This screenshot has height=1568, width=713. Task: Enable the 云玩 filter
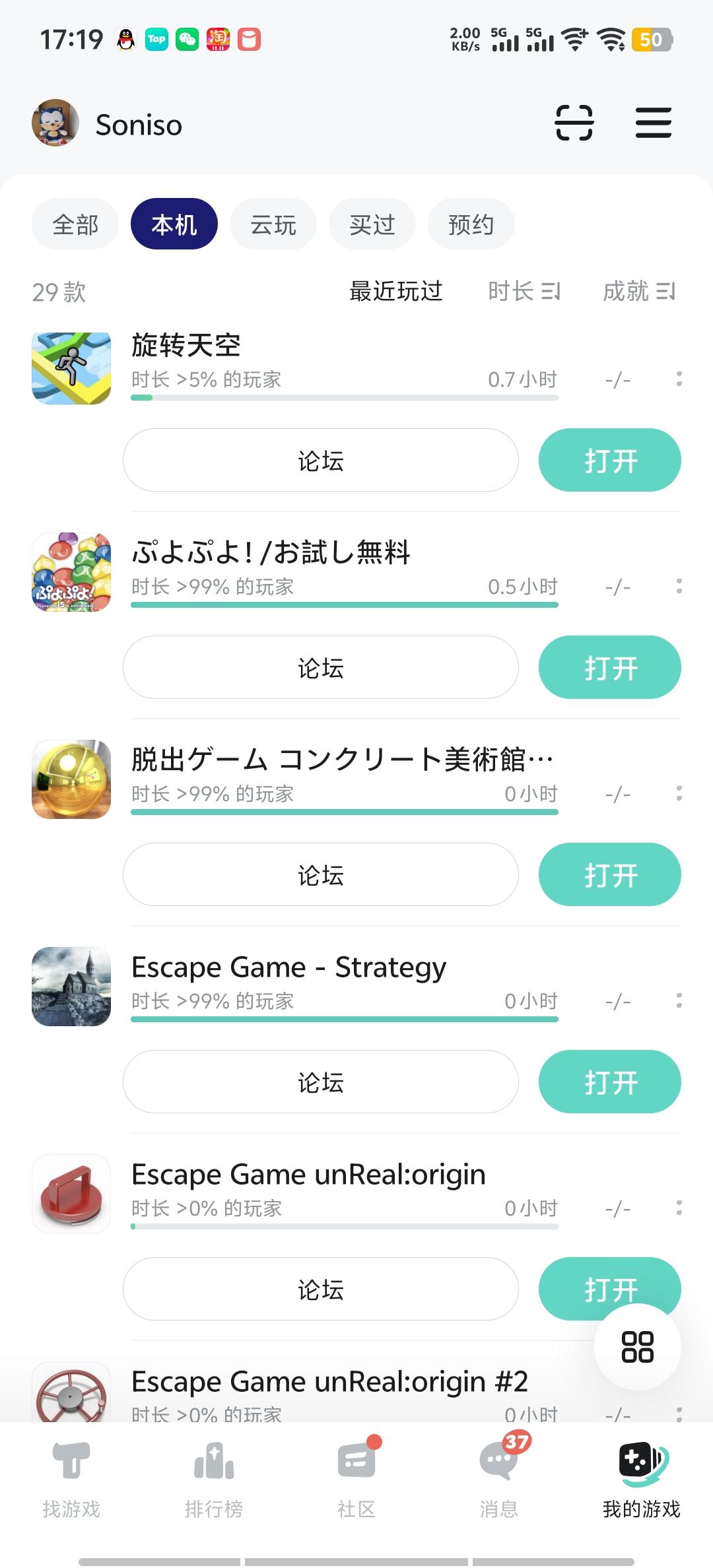[273, 224]
